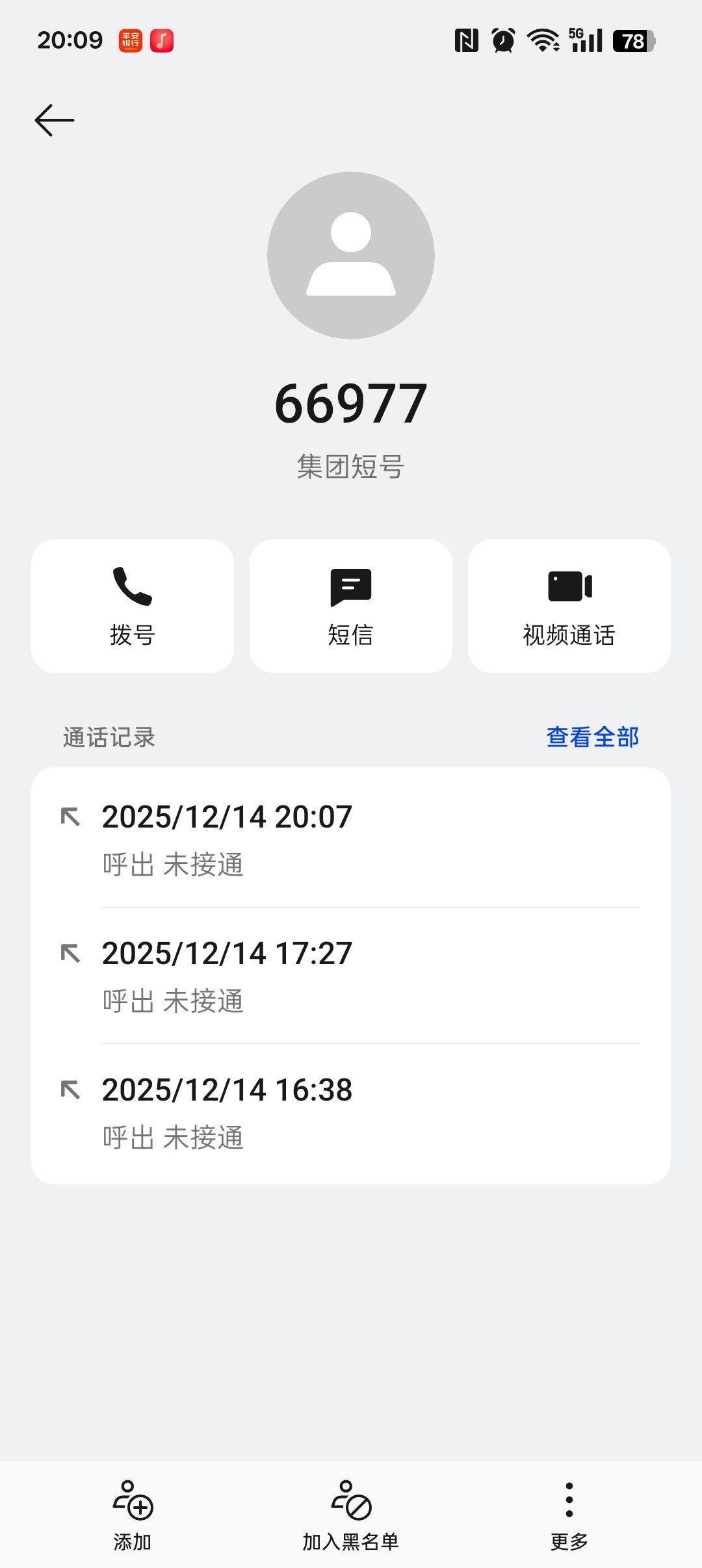Open the call record from 17:27
Viewport: 702px width, 1568px height.
351,975
